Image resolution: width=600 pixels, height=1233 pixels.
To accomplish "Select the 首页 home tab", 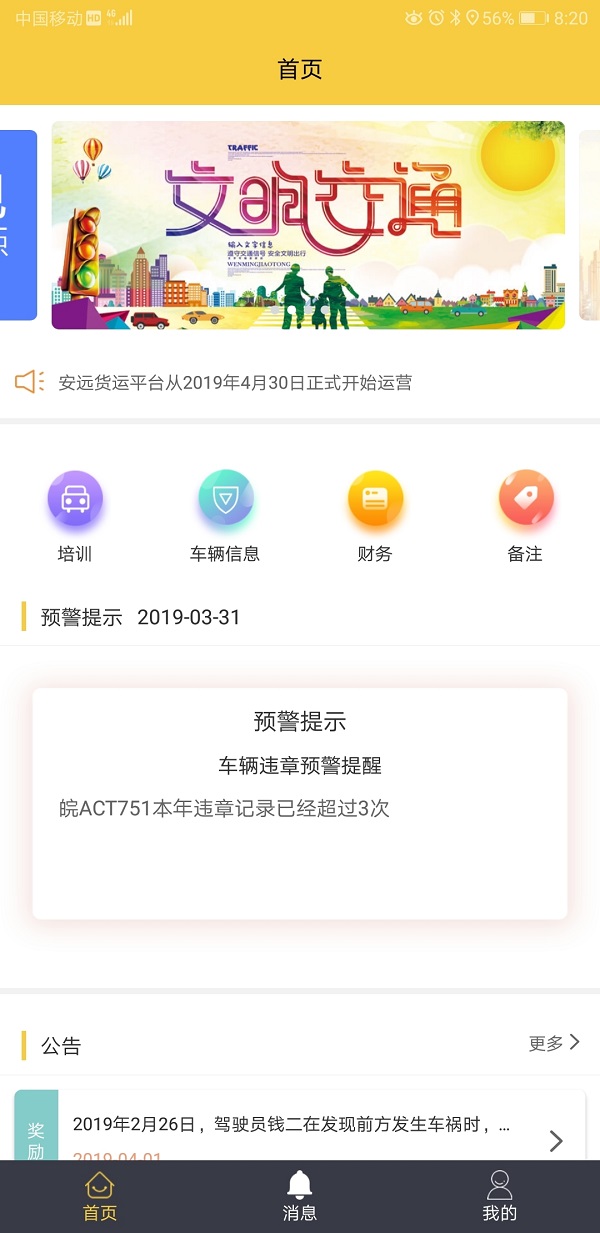I will pyautogui.click(x=100, y=1197).
